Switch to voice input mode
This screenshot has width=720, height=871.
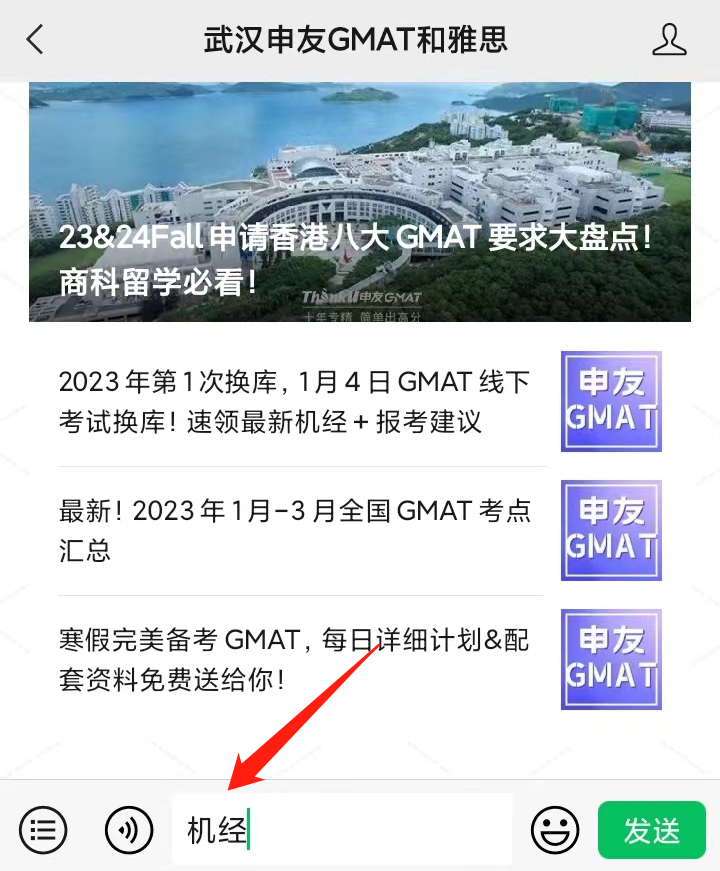pos(129,829)
